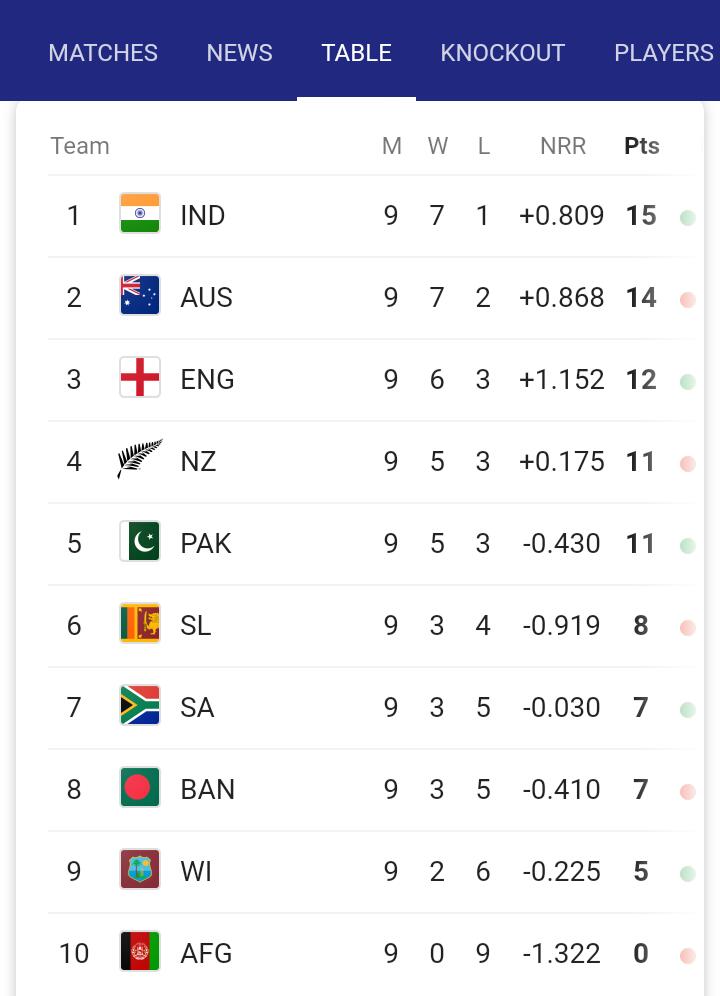The height and width of the screenshot is (996, 720).
Task: Switch to the MATCHES tab
Action: tap(103, 53)
